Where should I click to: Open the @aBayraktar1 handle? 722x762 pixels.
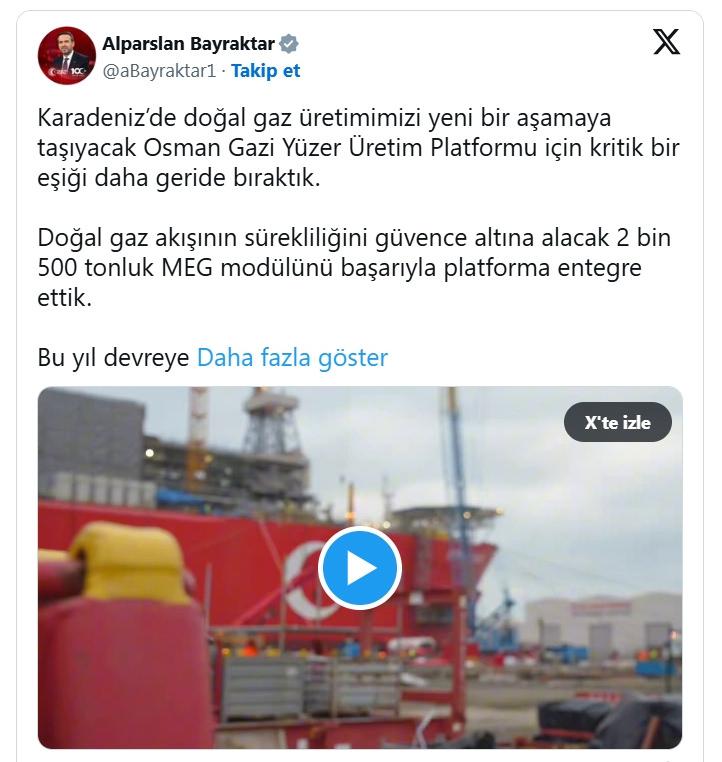[x=160, y=71]
